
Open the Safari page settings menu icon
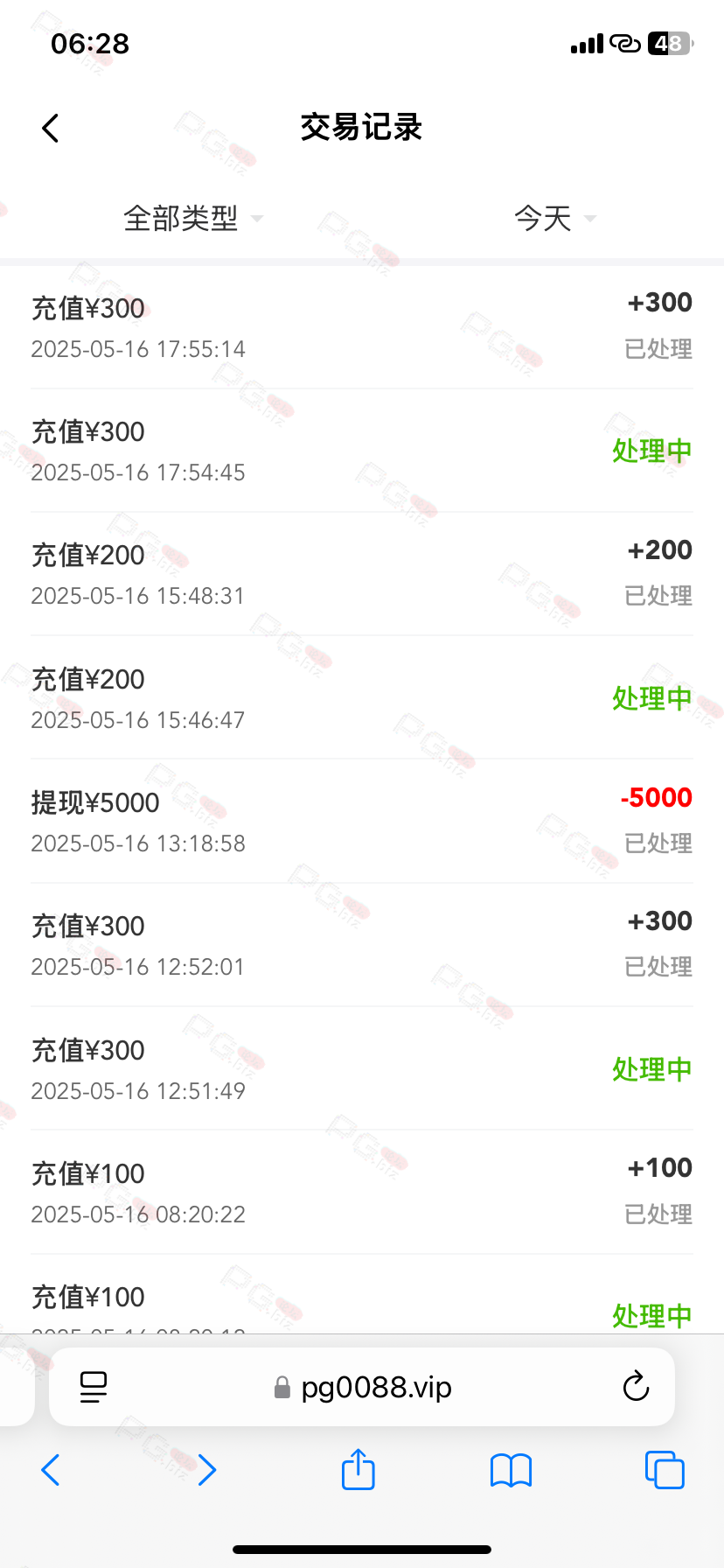click(93, 1387)
